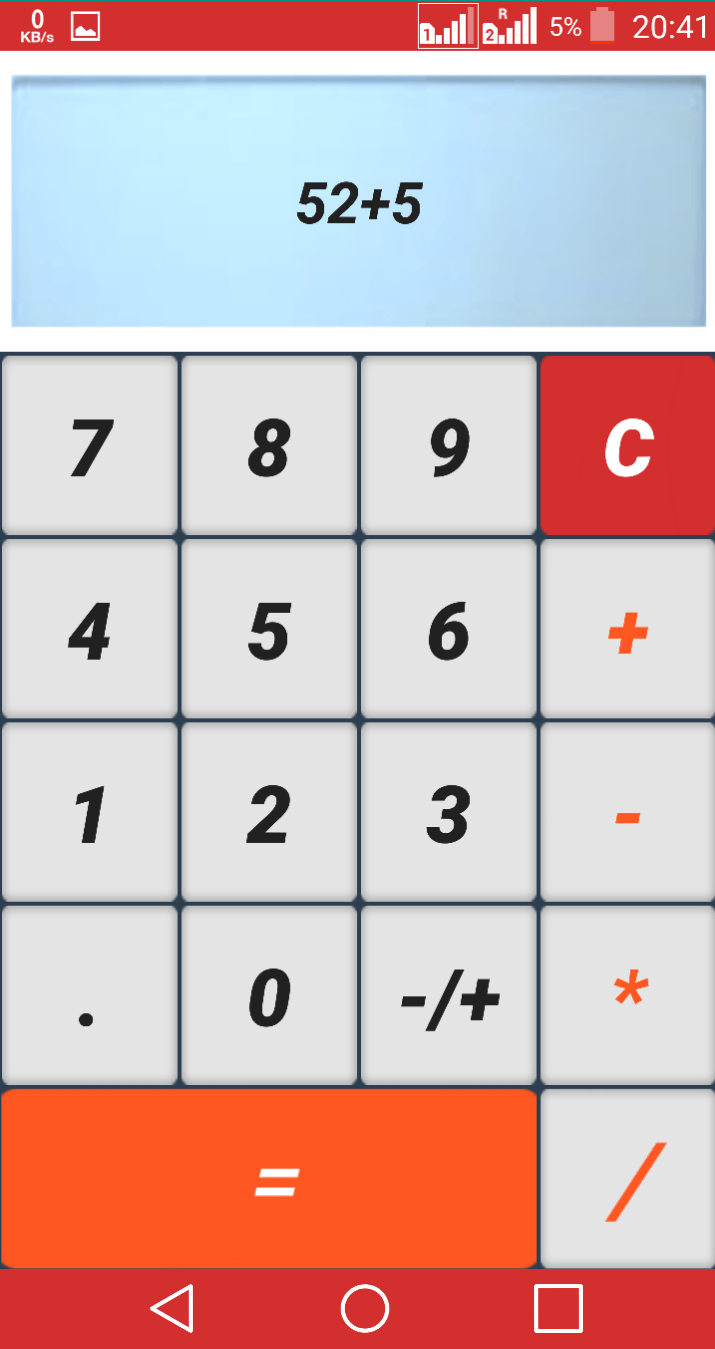
Task: Tap the 3 key
Action: 448,812
